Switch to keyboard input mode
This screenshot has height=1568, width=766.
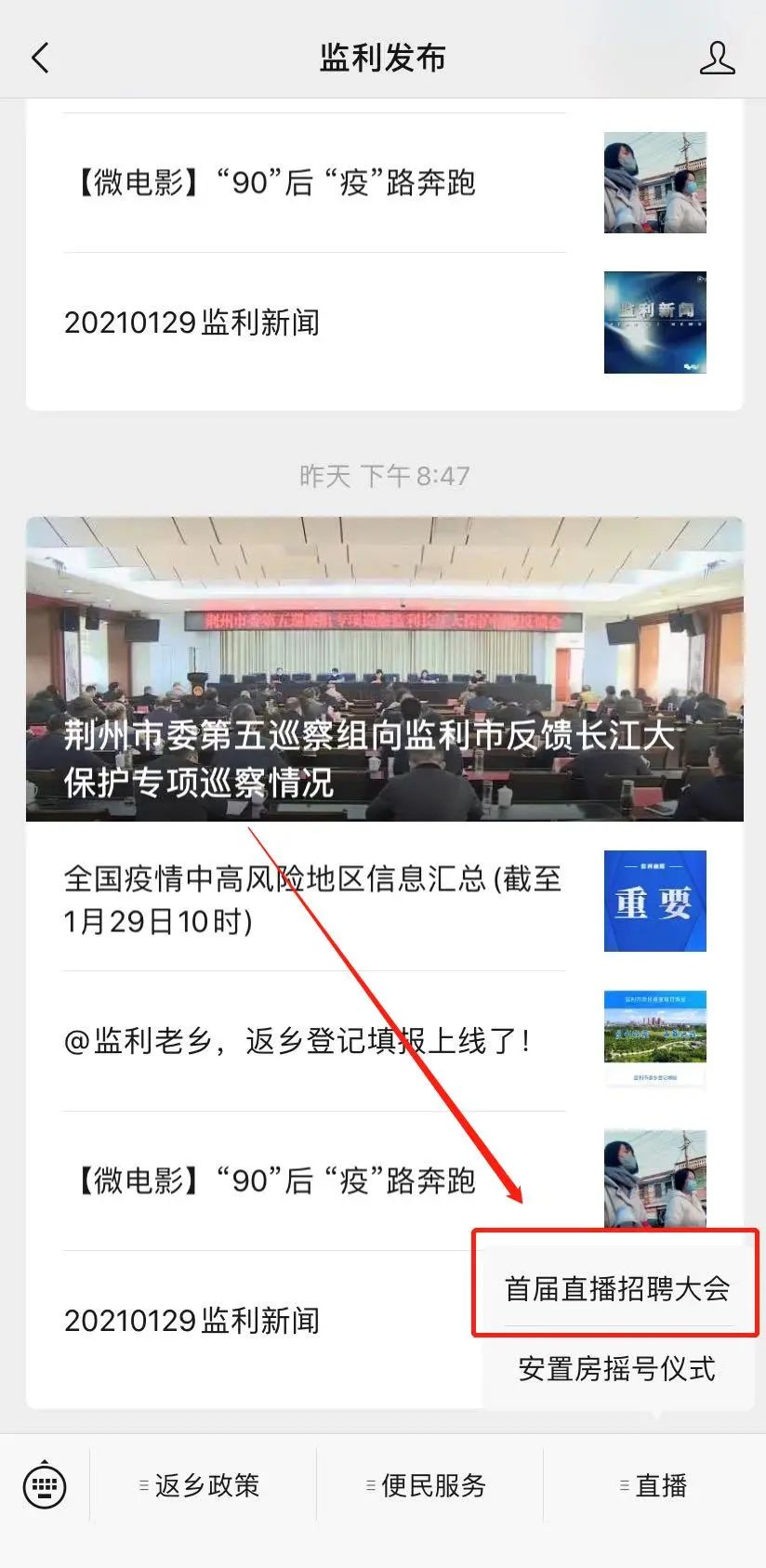click(x=45, y=1485)
